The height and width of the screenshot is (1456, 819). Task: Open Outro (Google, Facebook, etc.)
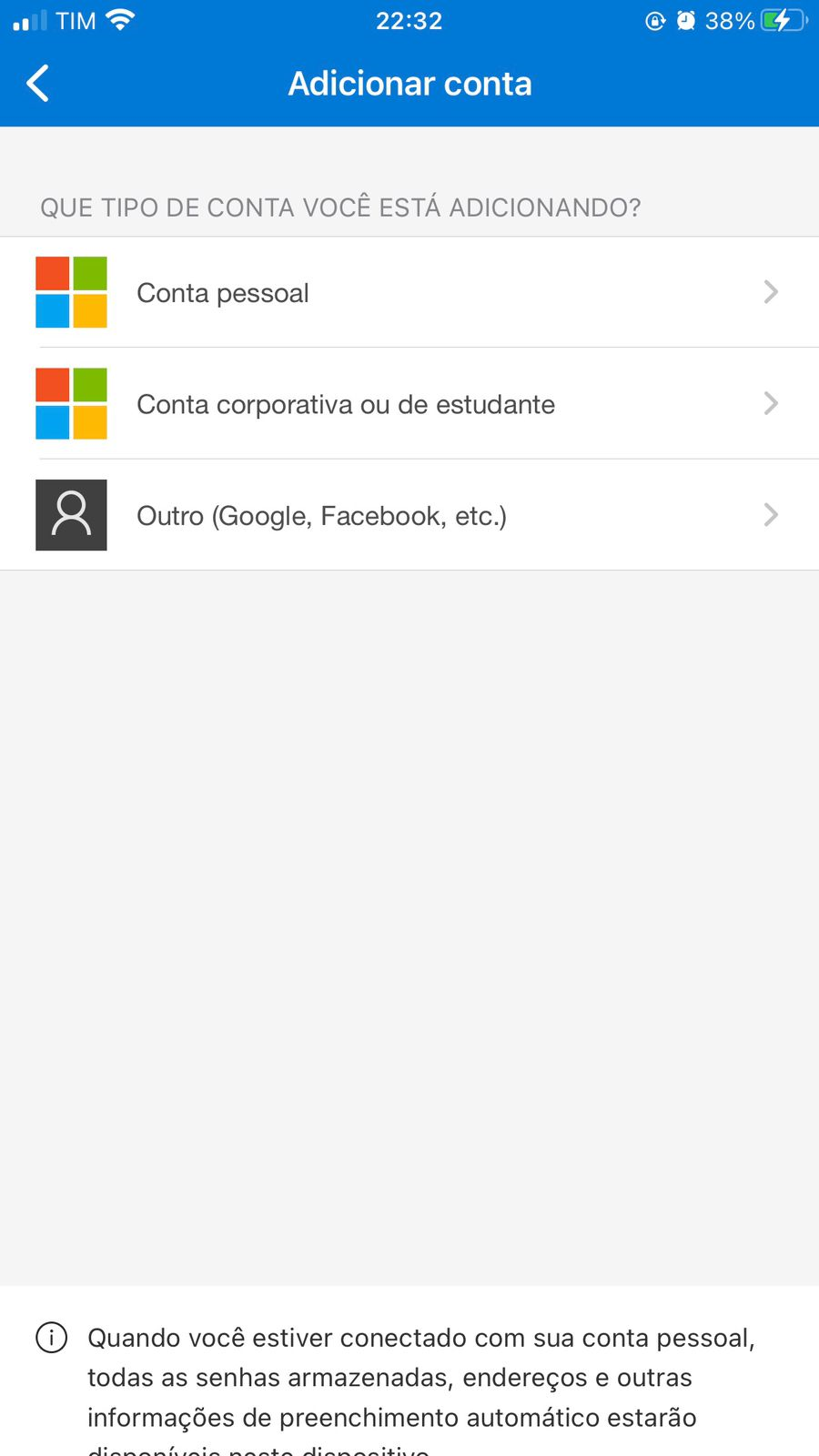click(409, 515)
